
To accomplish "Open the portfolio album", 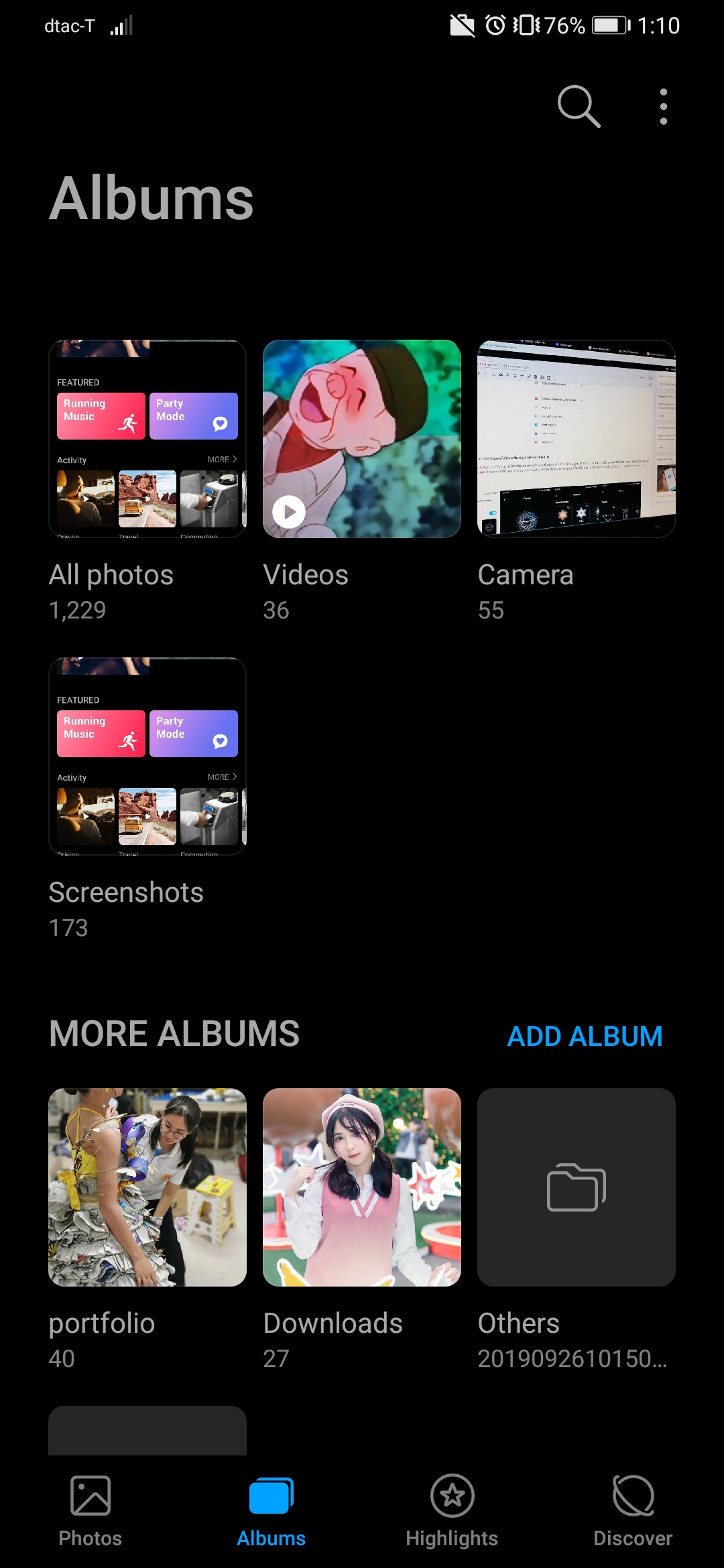I will point(147,1187).
